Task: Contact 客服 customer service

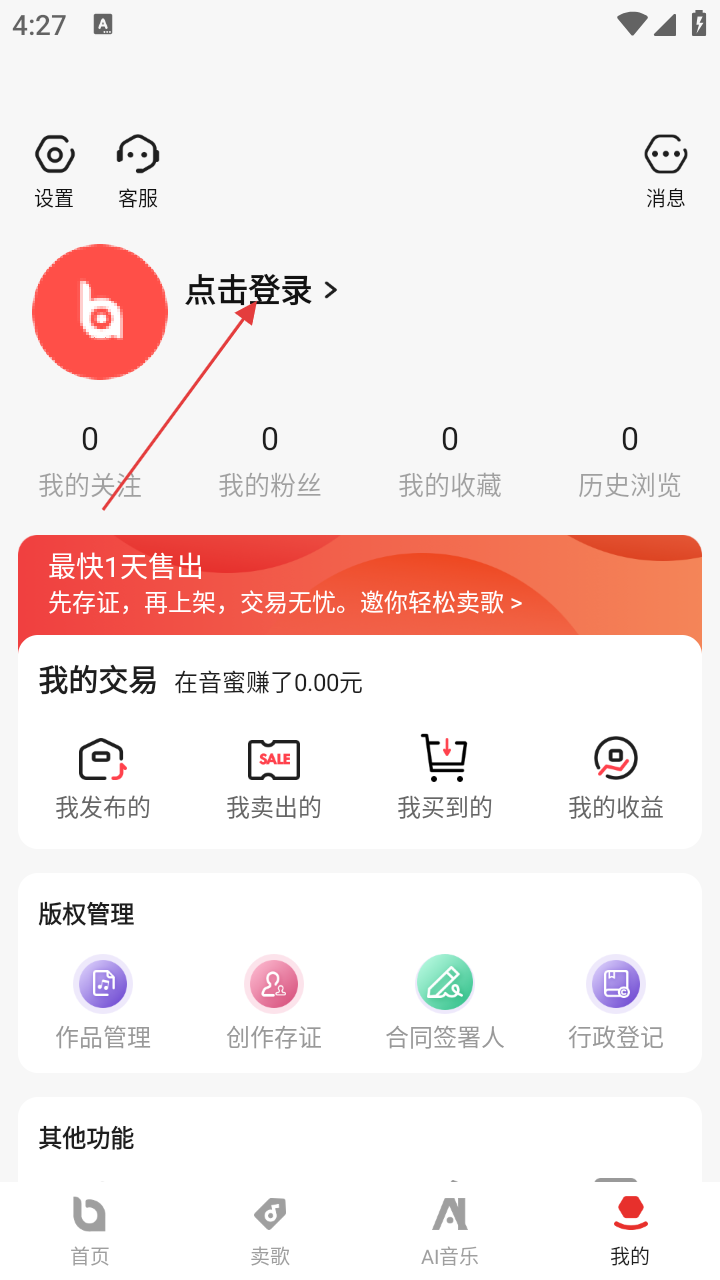Action: [x=138, y=171]
